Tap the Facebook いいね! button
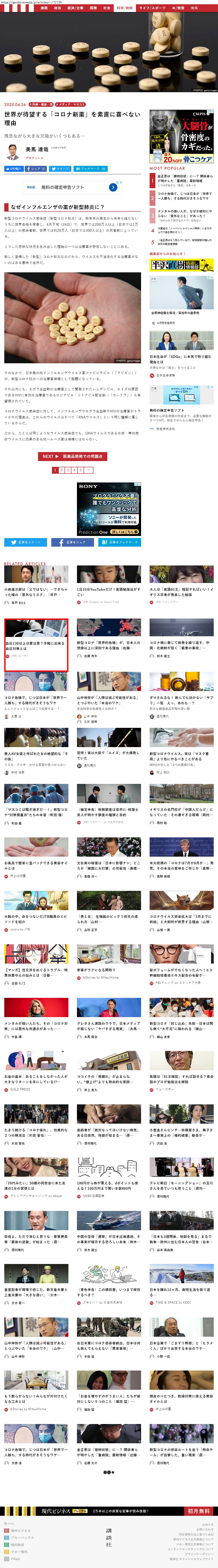Screen dimensions: 218x1568 pos(13,169)
